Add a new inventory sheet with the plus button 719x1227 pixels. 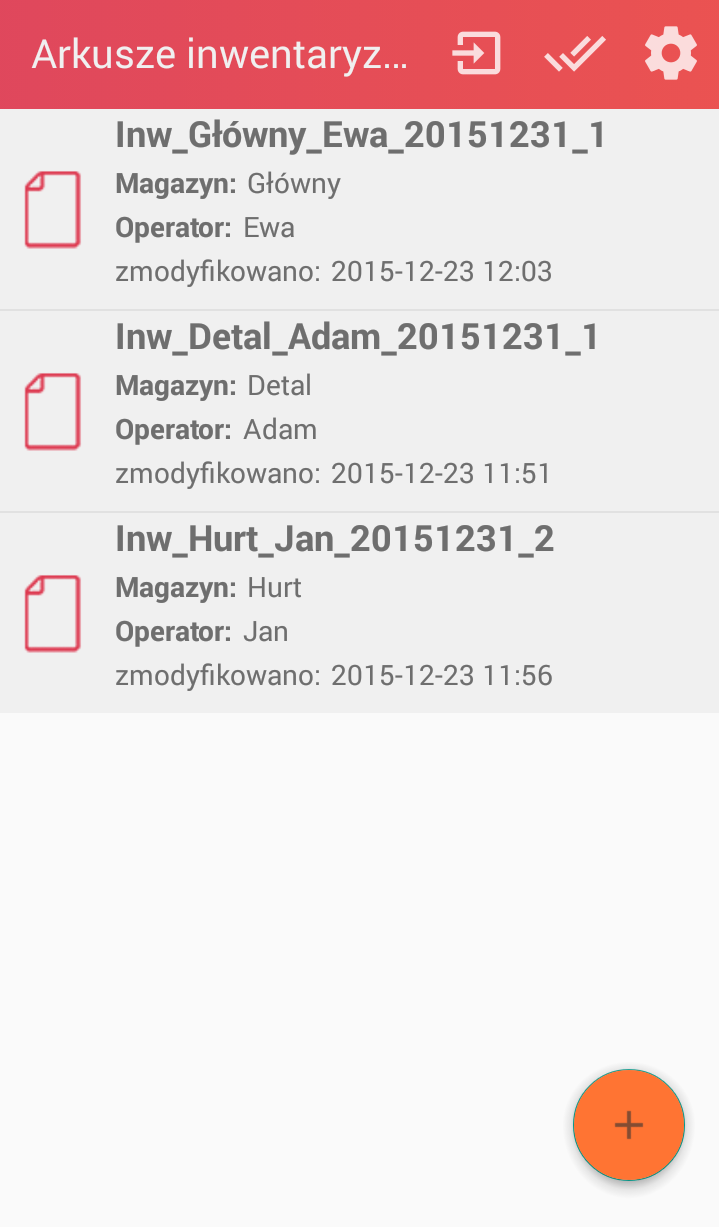(629, 1125)
